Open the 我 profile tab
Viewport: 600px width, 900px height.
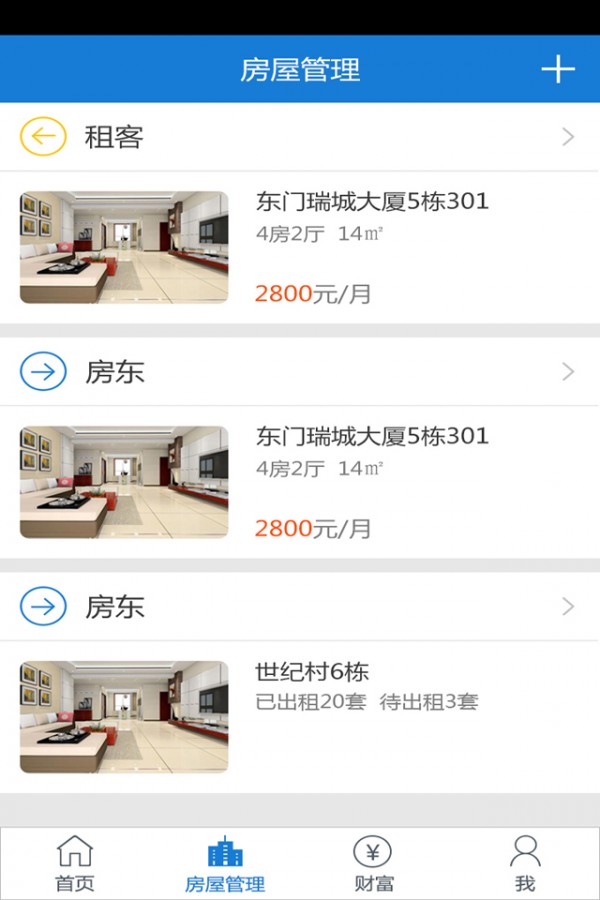coord(525,864)
